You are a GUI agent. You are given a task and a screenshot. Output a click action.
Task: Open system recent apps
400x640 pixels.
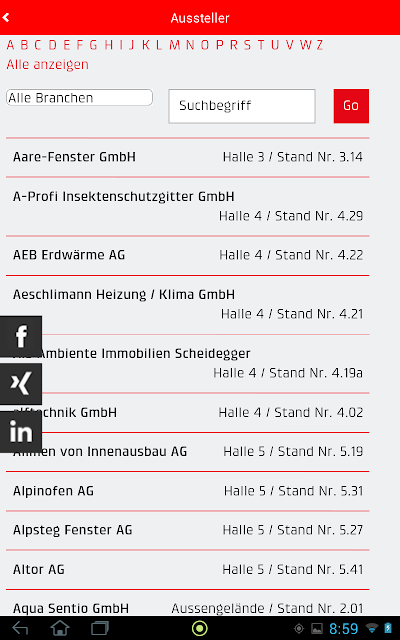[100, 628]
